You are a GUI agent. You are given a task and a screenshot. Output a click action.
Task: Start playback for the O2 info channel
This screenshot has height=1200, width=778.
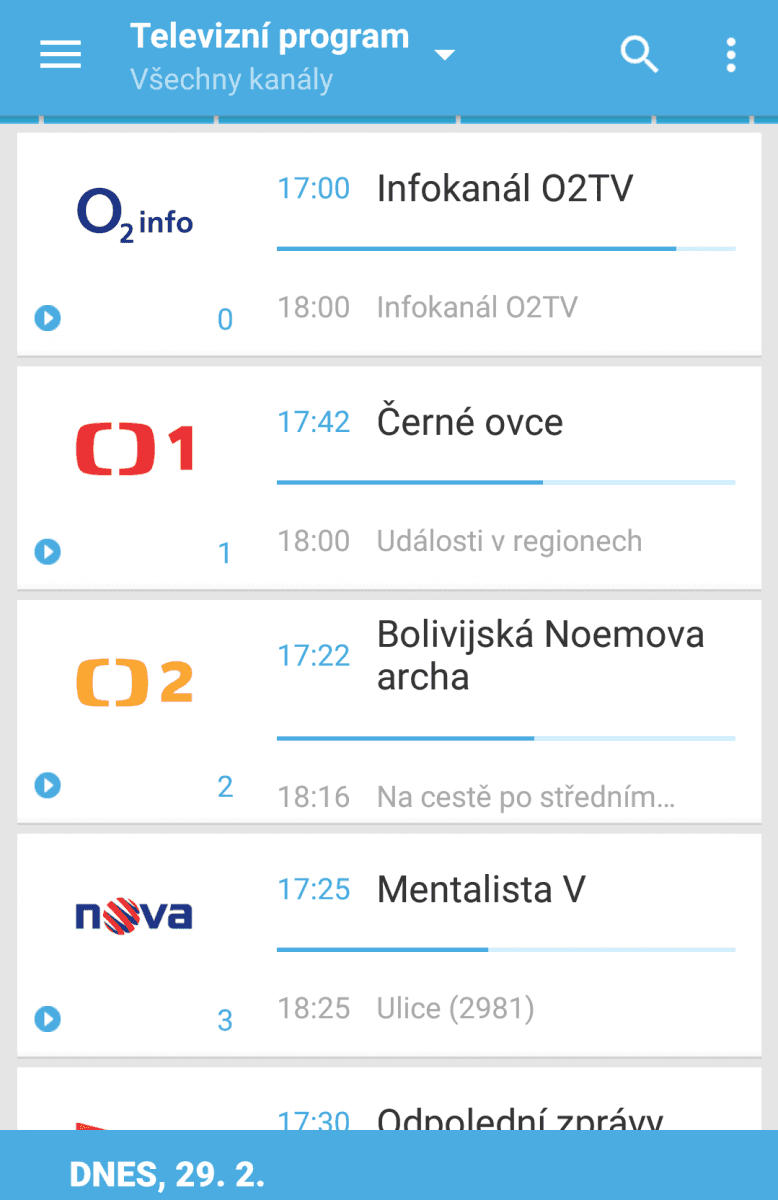tap(47, 318)
